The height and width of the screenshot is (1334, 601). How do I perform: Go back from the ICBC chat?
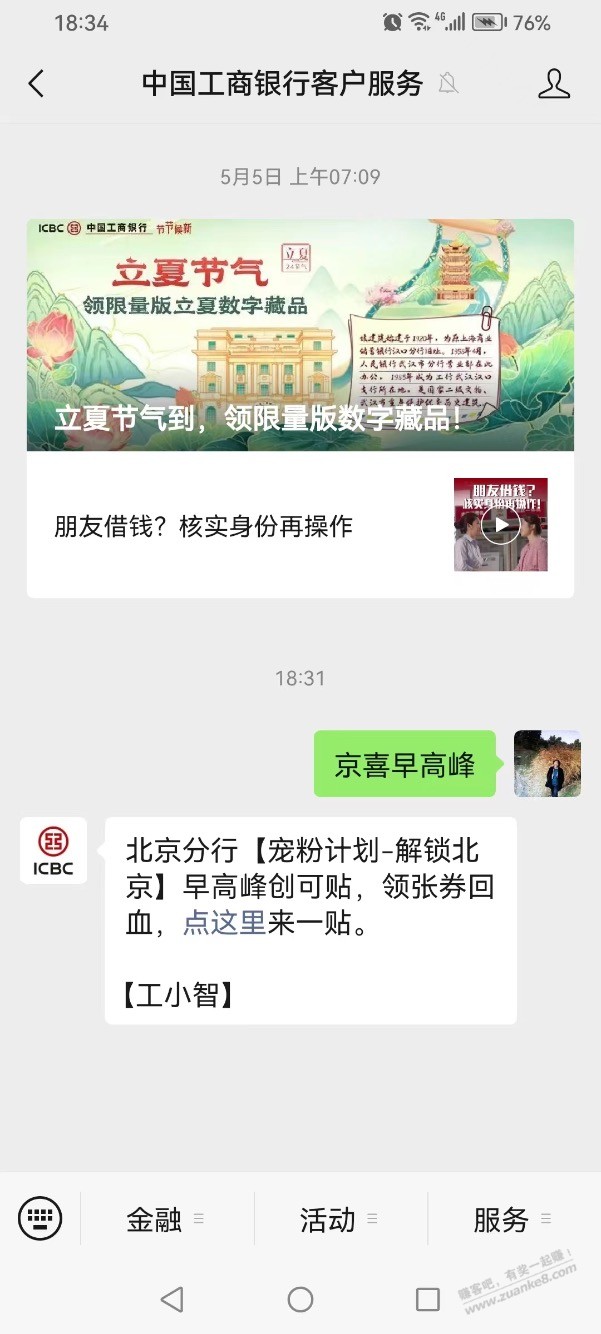point(36,84)
